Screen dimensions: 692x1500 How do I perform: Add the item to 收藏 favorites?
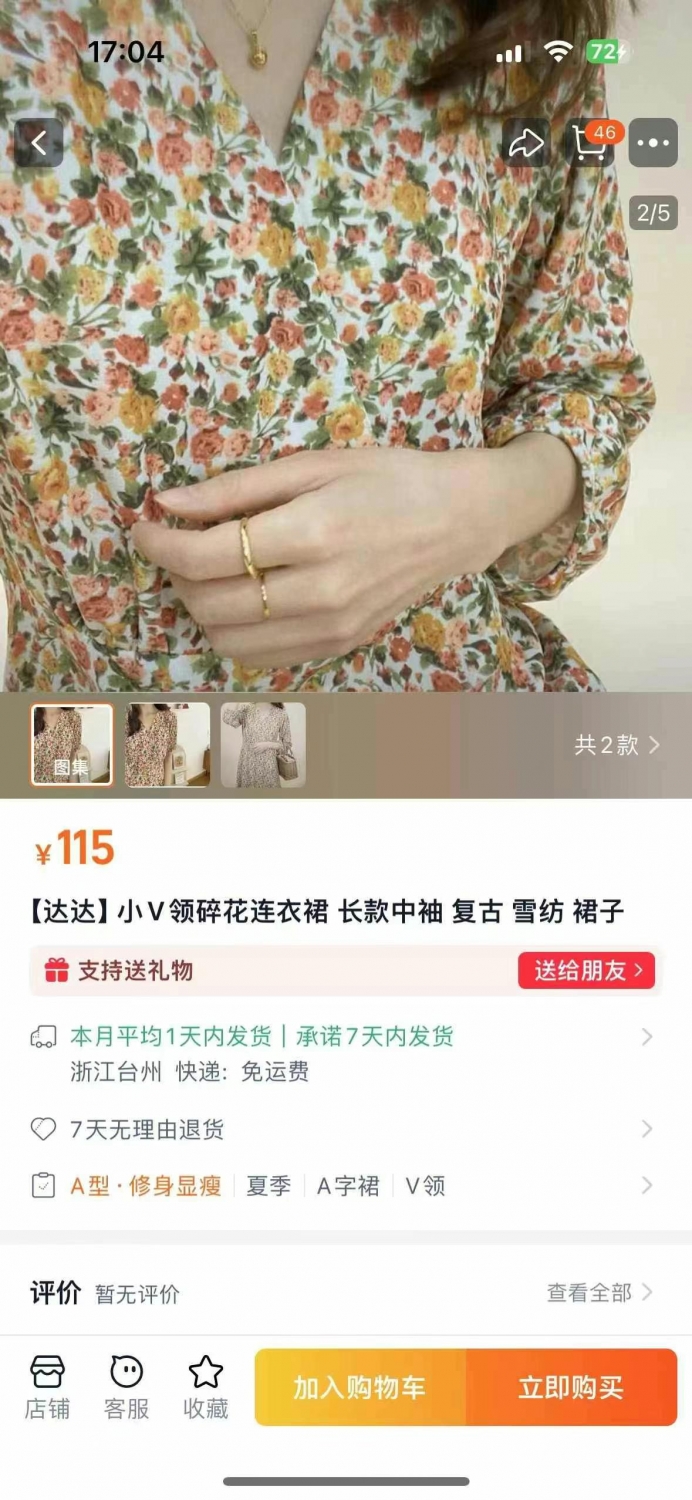(x=206, y=1387)
